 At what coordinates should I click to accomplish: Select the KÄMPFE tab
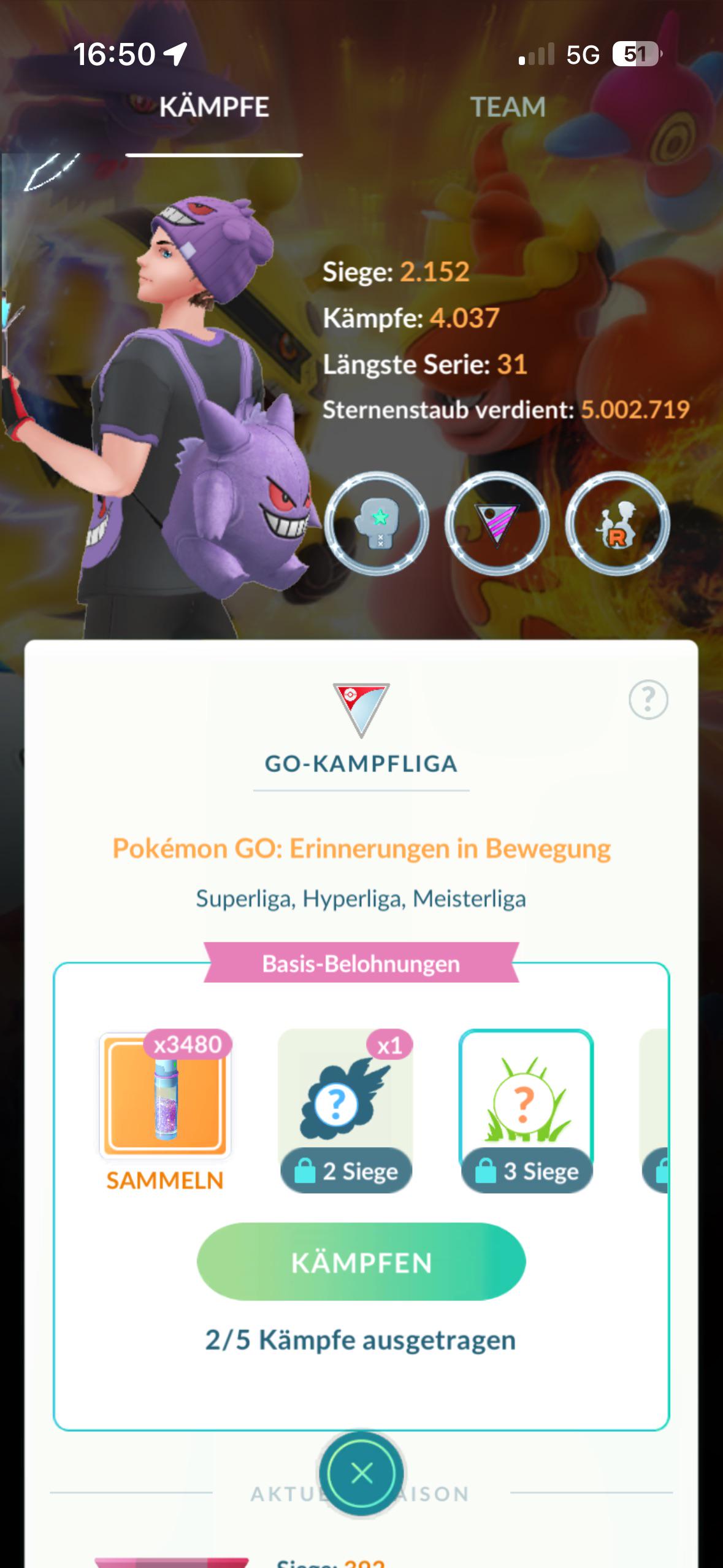pos(214,107)
